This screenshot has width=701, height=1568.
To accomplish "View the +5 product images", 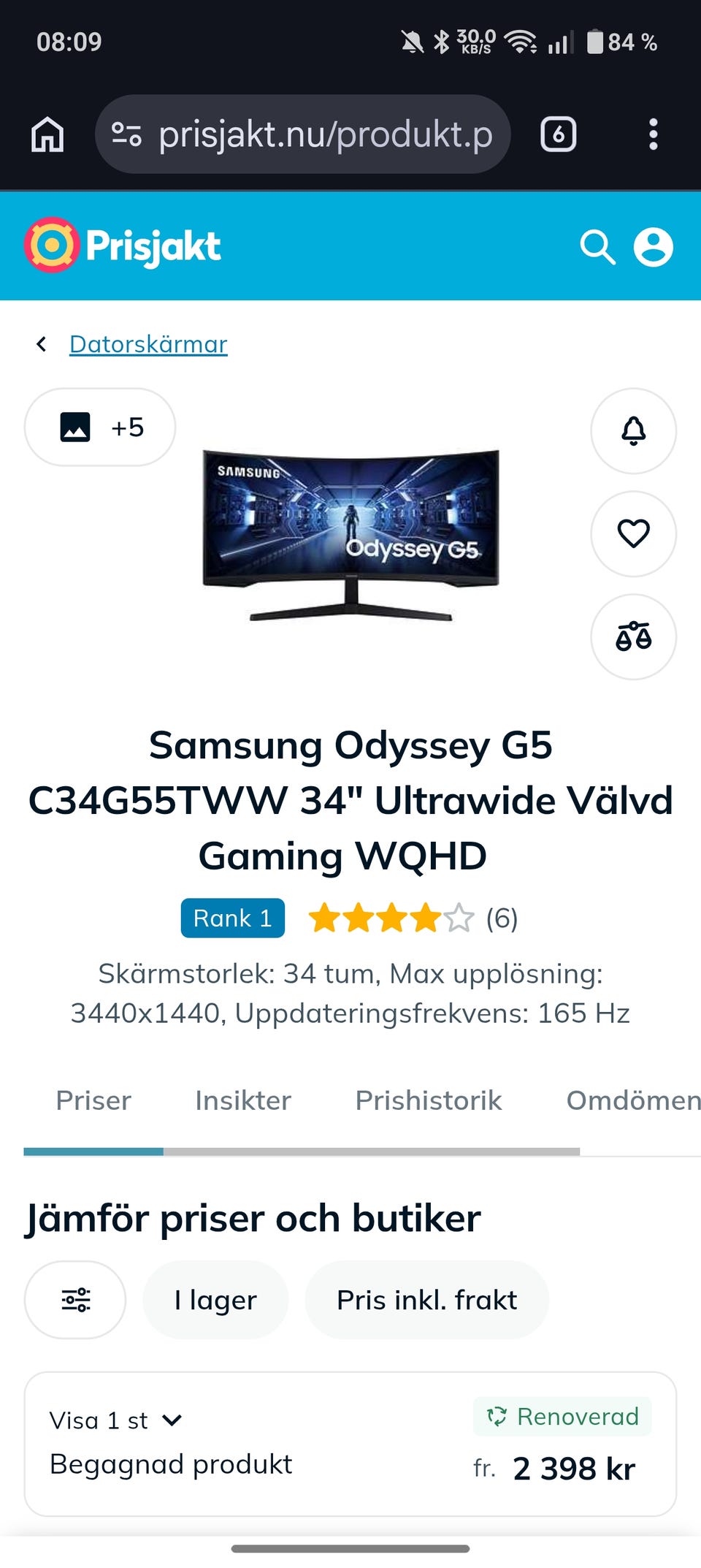I will point(100,427).
